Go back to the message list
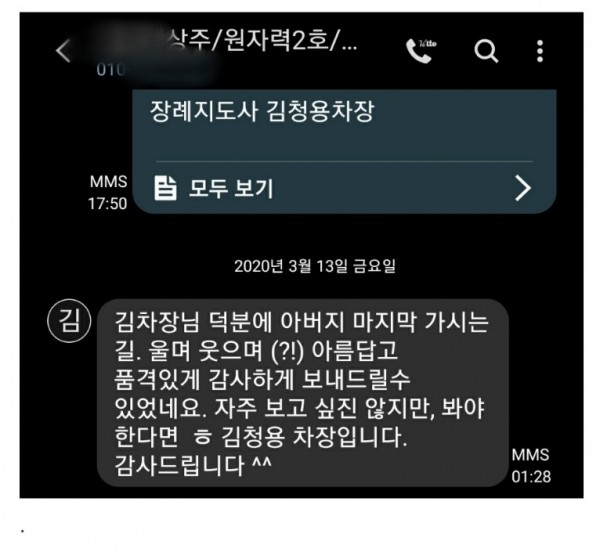 [63, 51]
